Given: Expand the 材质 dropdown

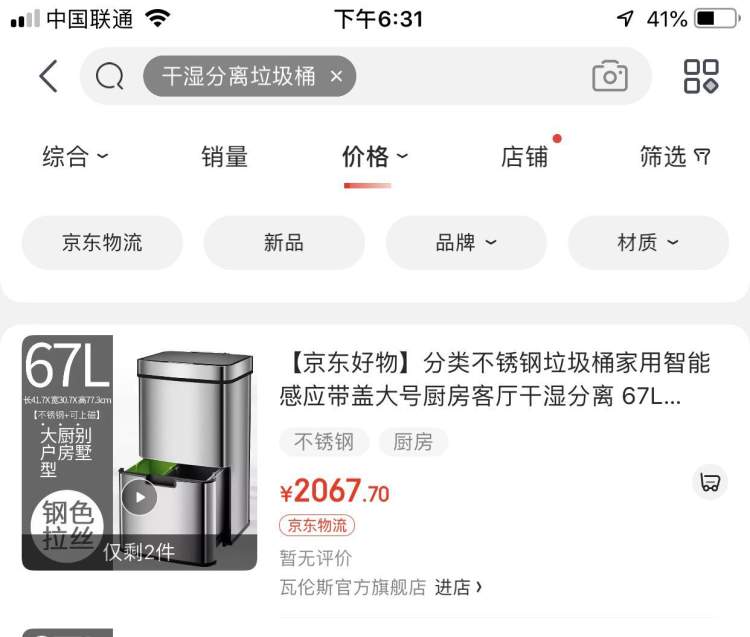Looking at the screenshot, I should (648, 243).
